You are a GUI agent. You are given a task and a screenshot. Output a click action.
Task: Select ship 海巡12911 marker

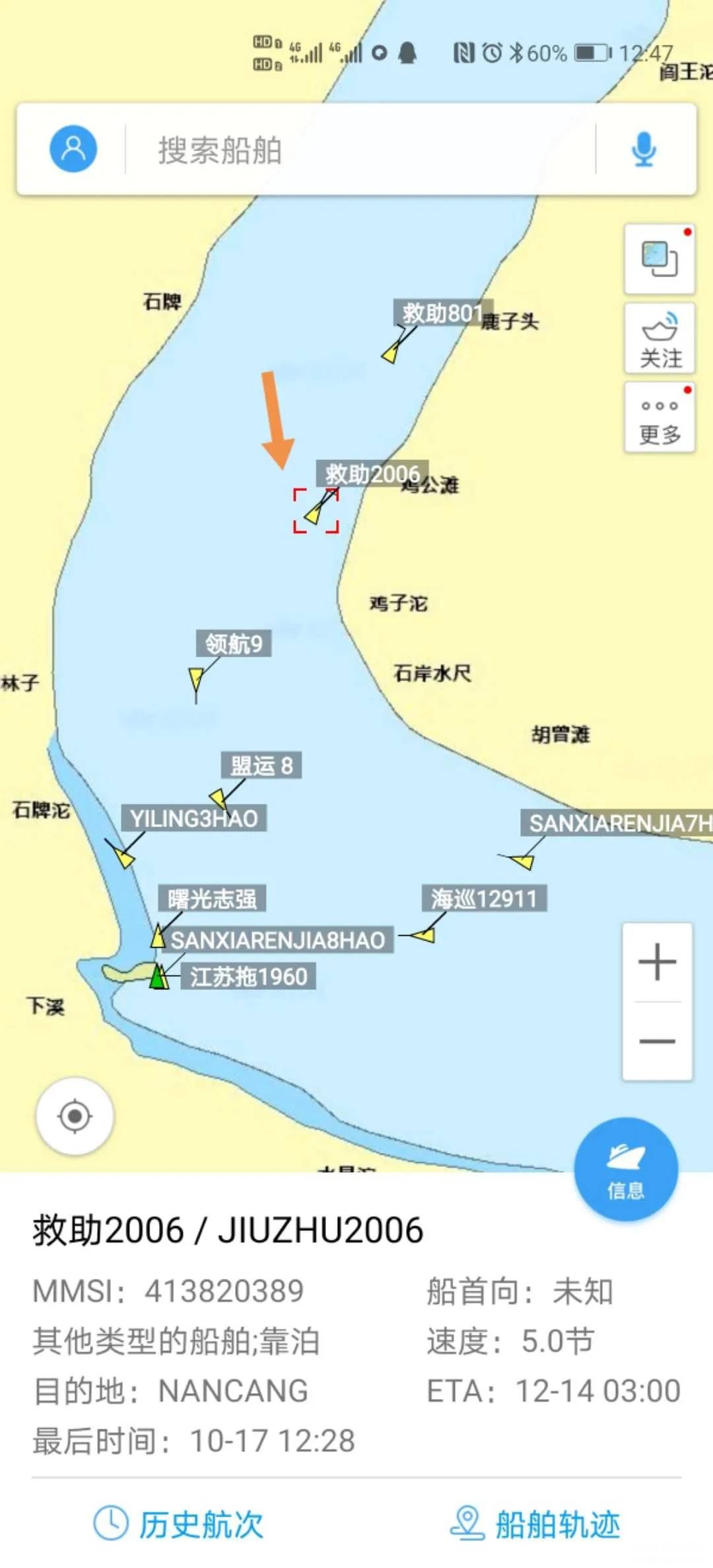point(426,934)
